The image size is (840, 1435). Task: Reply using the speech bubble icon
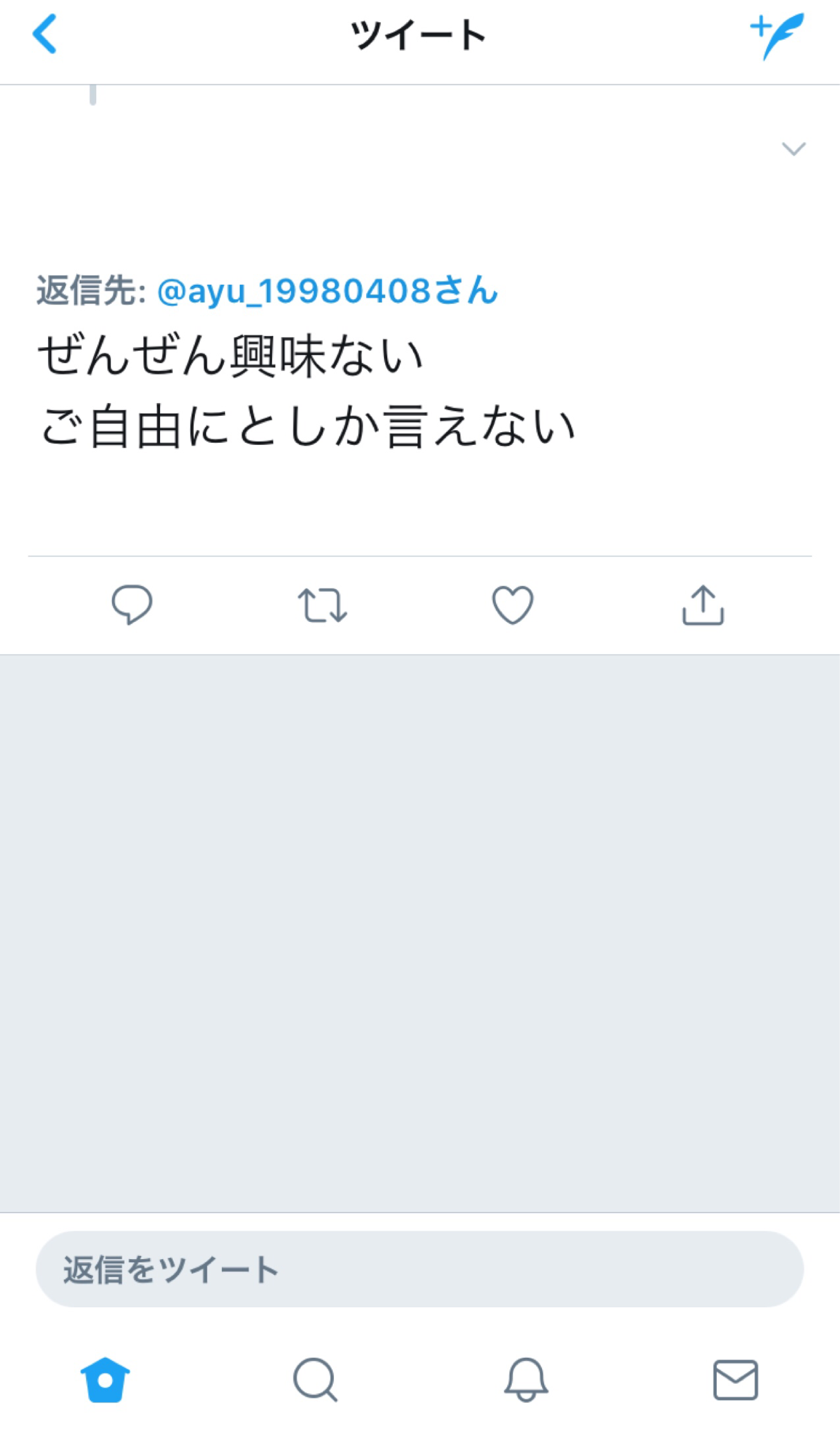pos(132,605)
